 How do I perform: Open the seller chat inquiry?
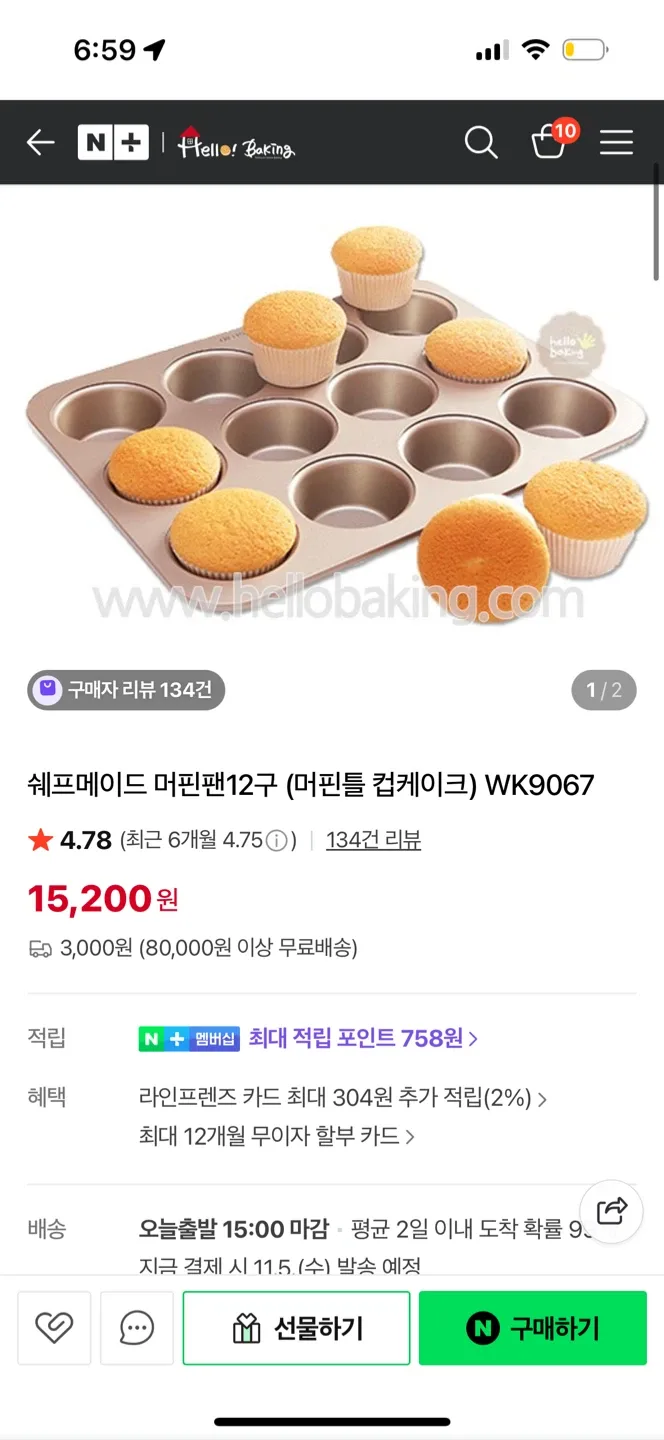[x=136, y=1328]
